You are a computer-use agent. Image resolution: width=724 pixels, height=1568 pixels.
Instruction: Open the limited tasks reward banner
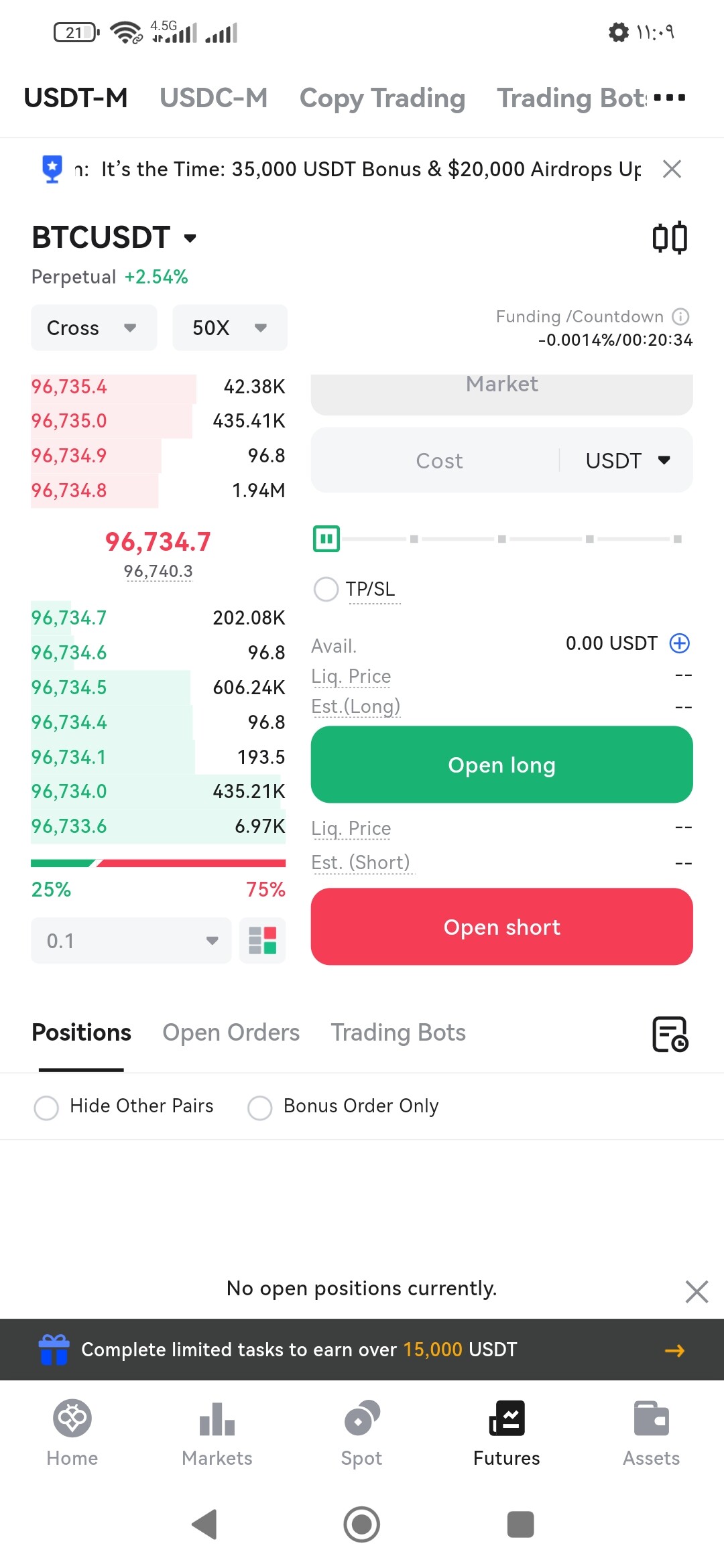362,1350
